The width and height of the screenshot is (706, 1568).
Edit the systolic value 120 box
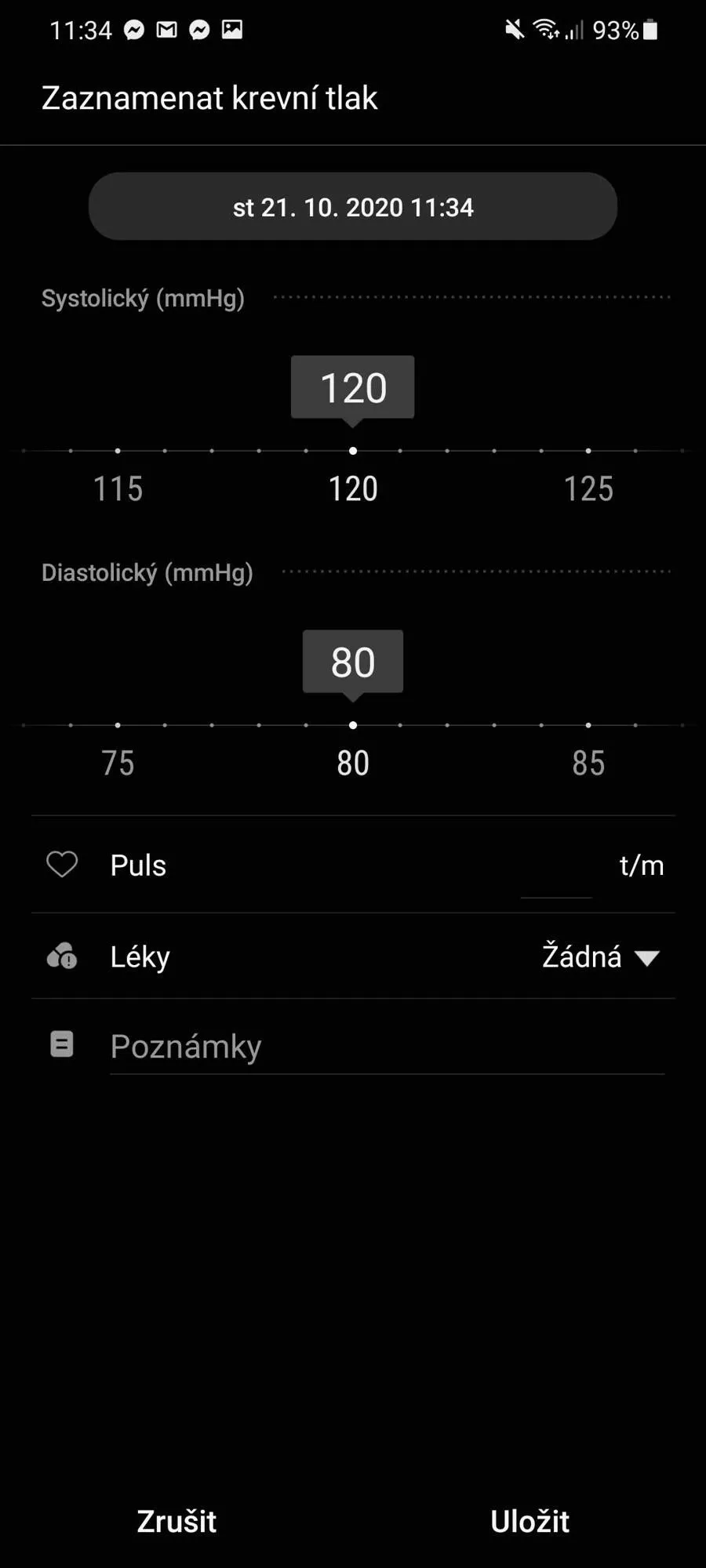click(x=353, y=387)
